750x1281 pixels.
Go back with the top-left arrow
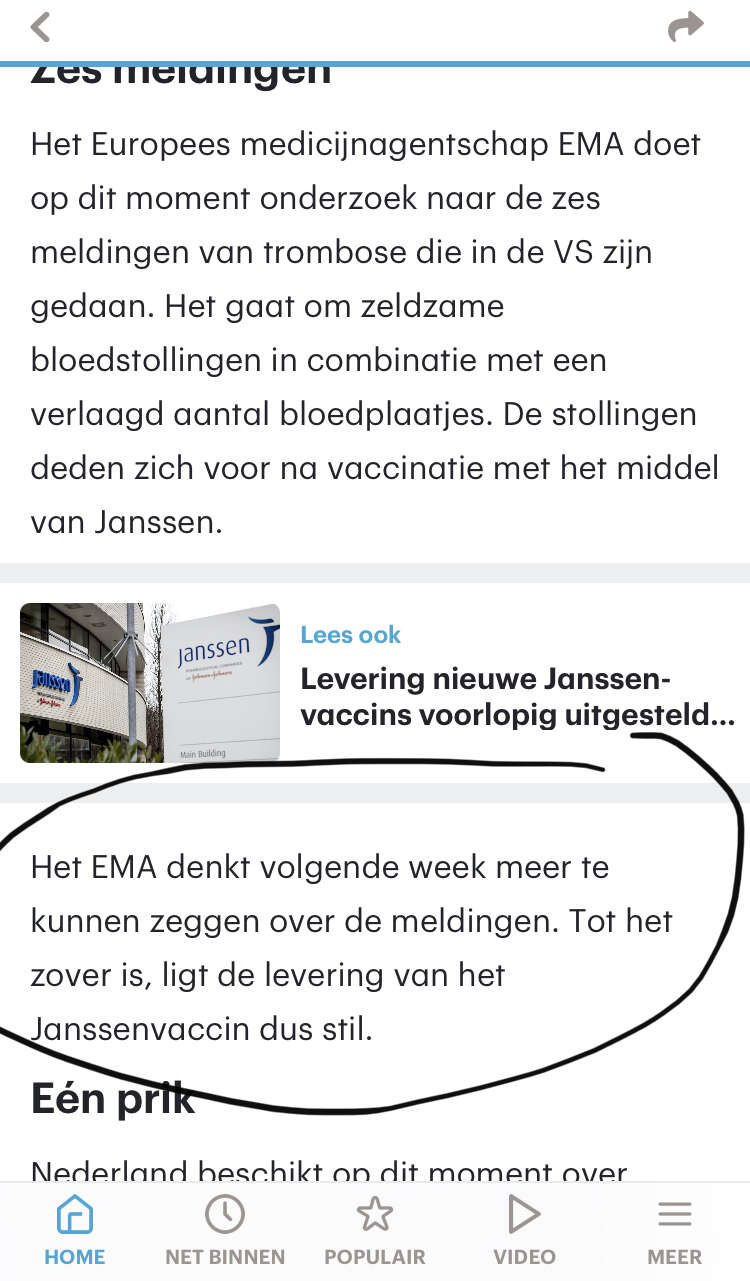coord(40,27)
